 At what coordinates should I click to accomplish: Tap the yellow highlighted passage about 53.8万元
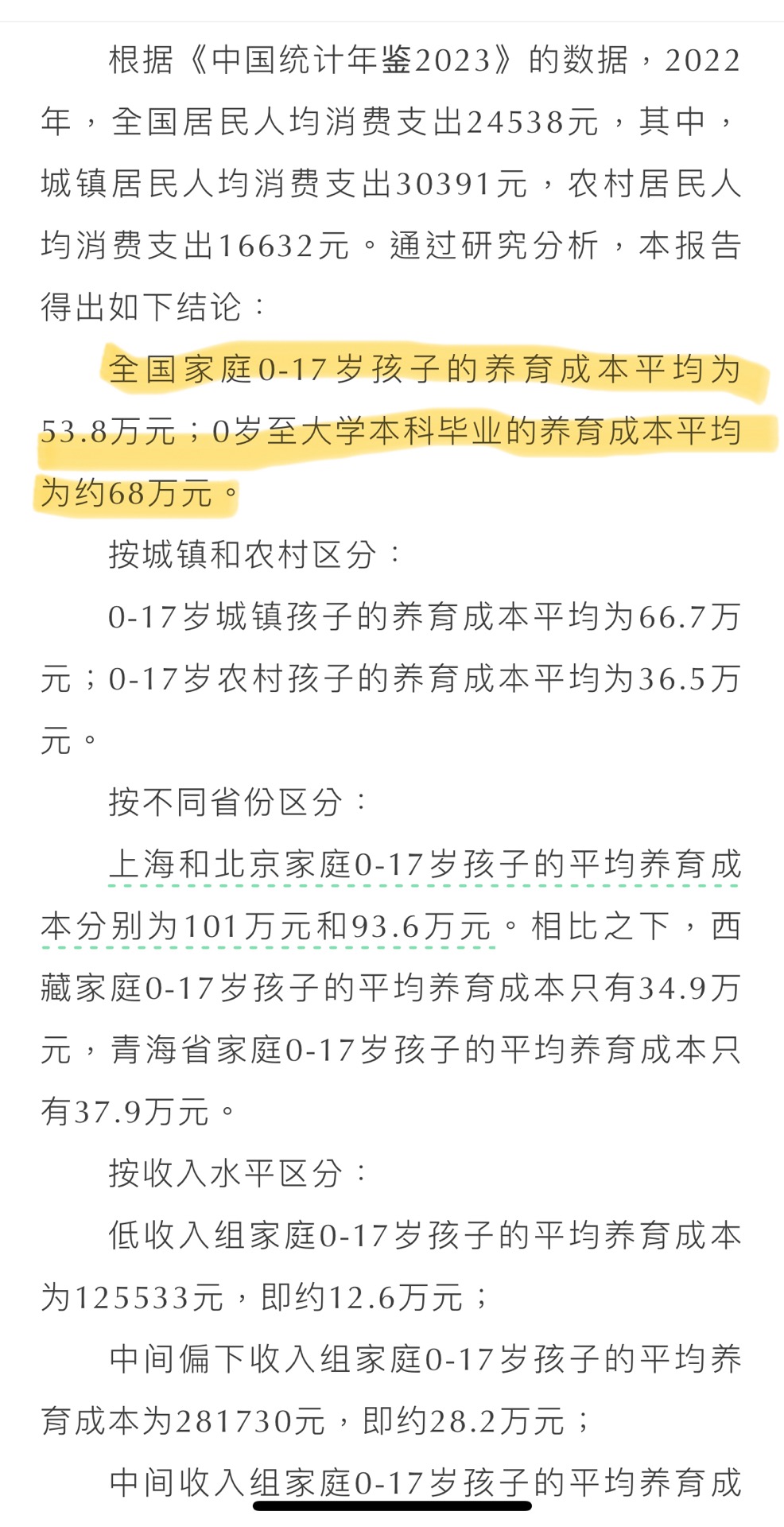tap(391, 432)
